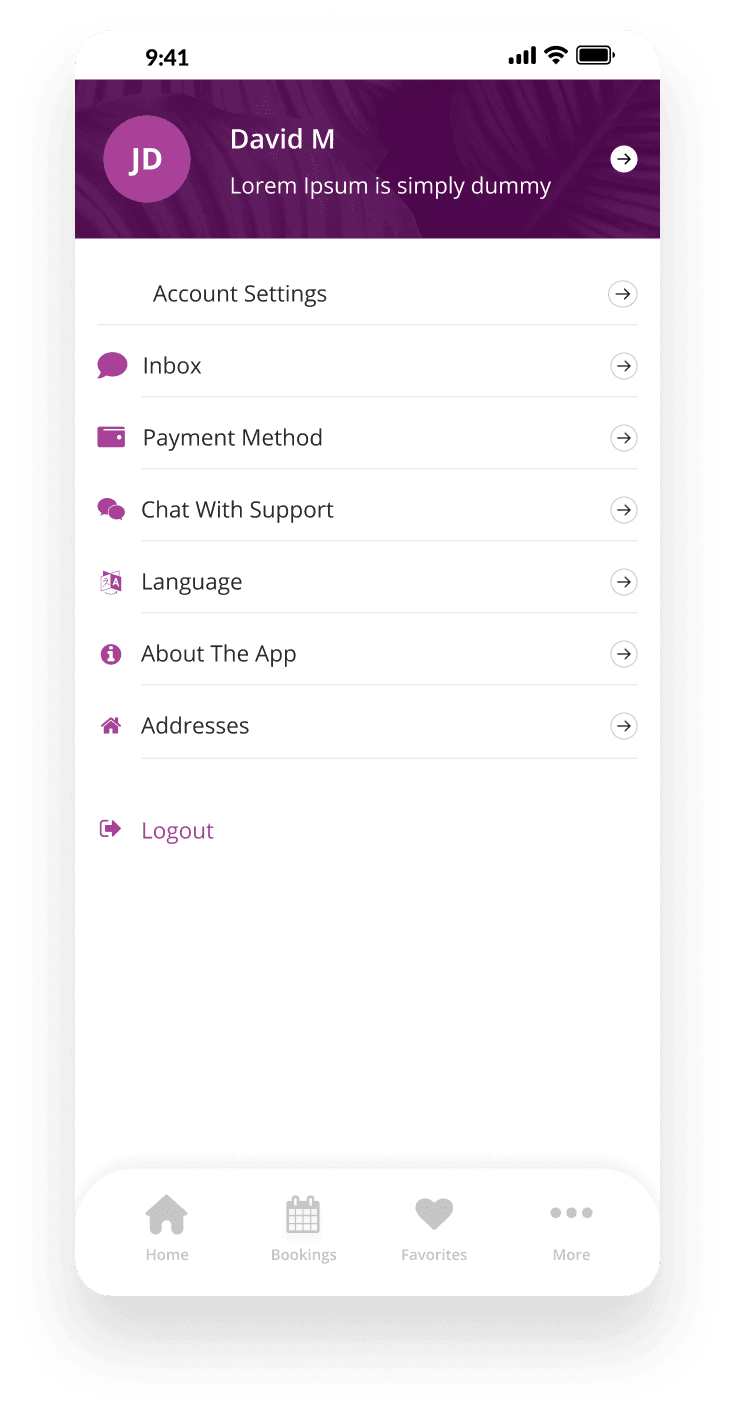735x1416 pixels.
Task: Click the Language translation icon
Action: coord(111,581)
